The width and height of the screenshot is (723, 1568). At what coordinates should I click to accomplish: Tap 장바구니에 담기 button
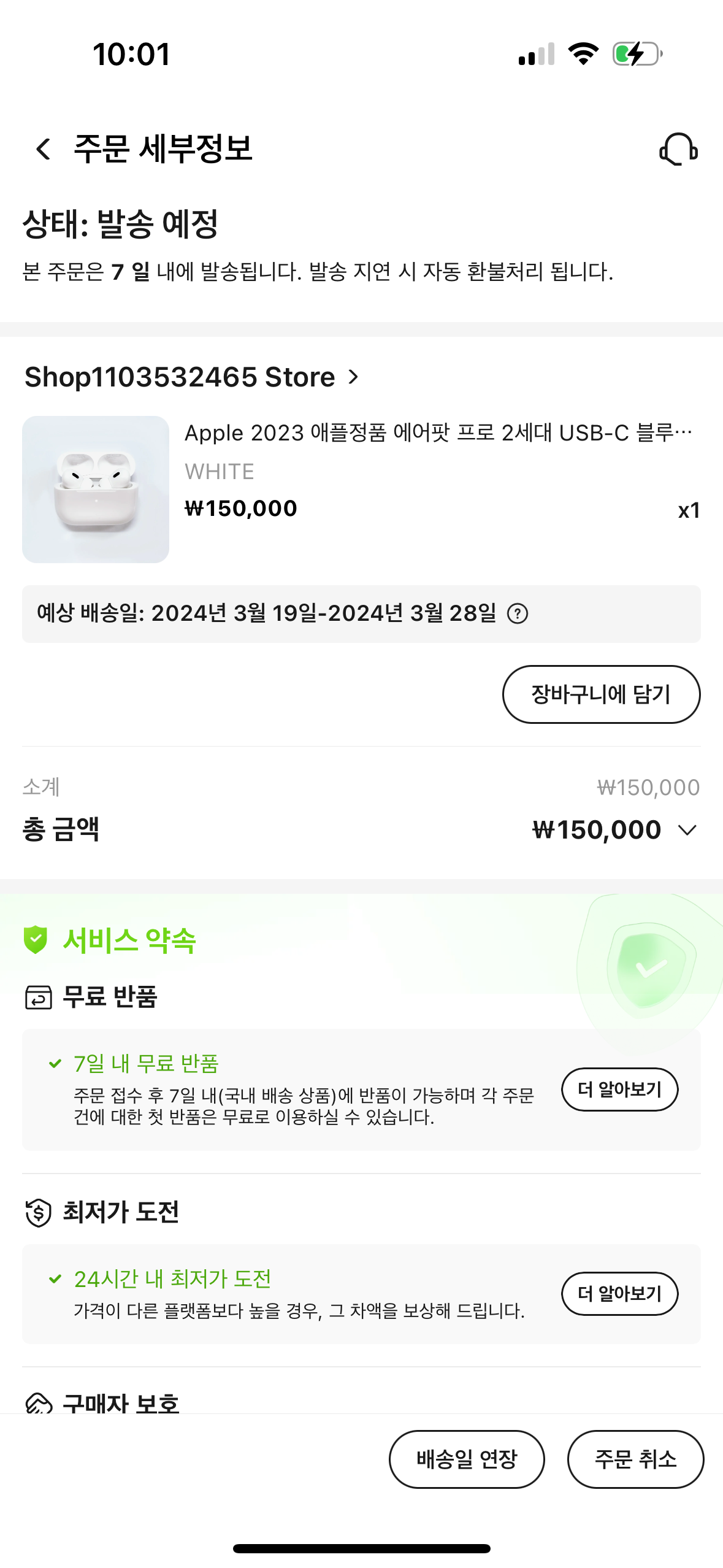601,694
